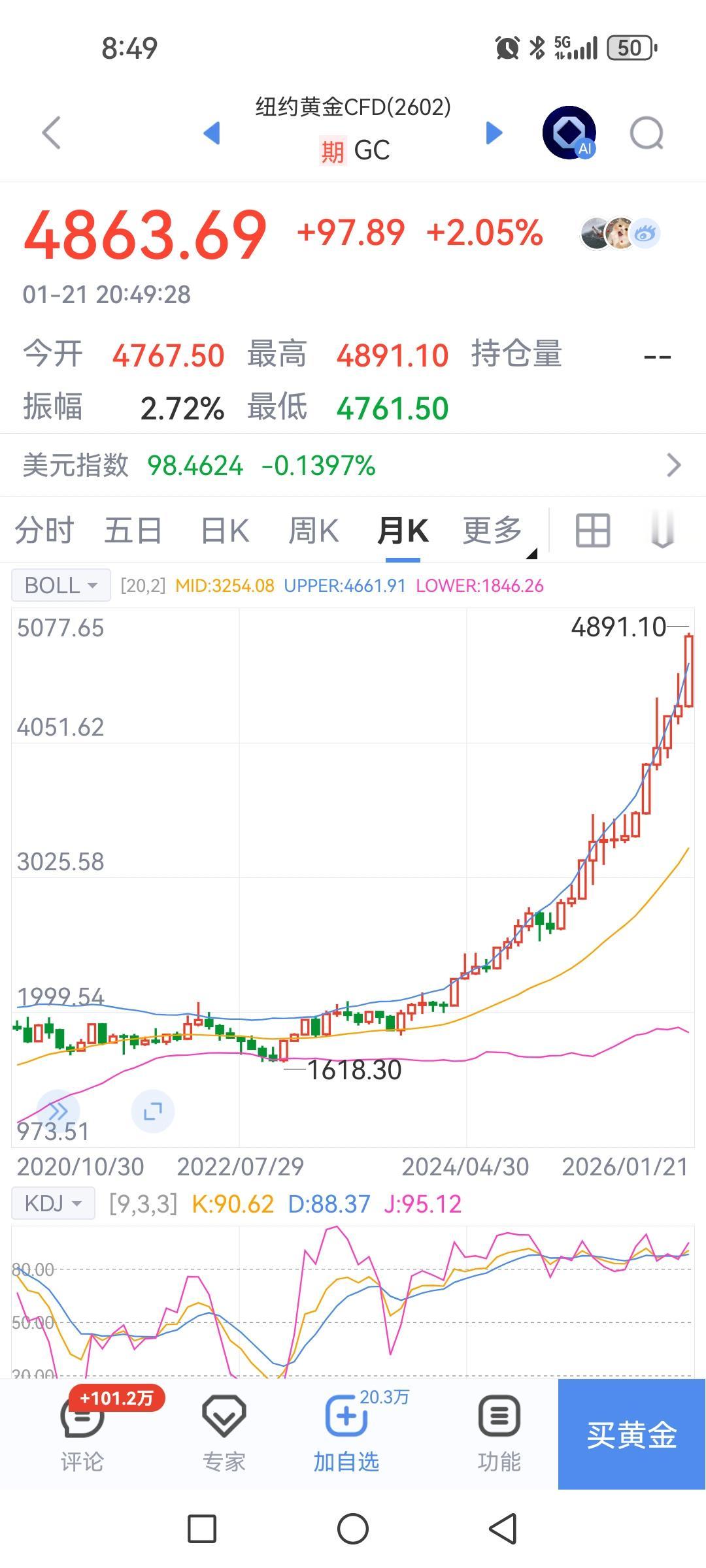Tap the double-arrow indicator toggle on chart
Image resolution: width=706 pixels, height=1568 pixels.
[58, 1109]
